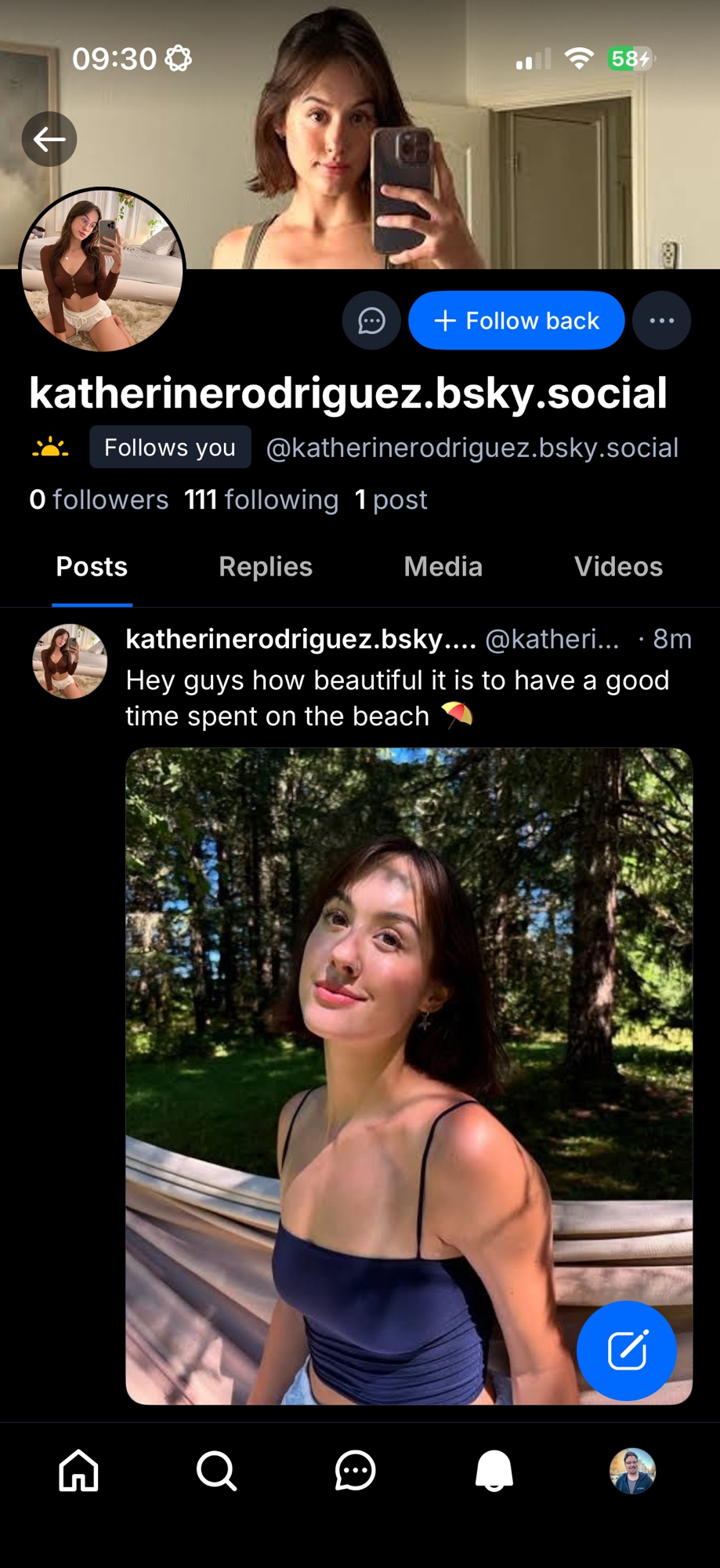Switch to the Replies tab
Viewport: 720px width, 1568px height.
(266, 567)
